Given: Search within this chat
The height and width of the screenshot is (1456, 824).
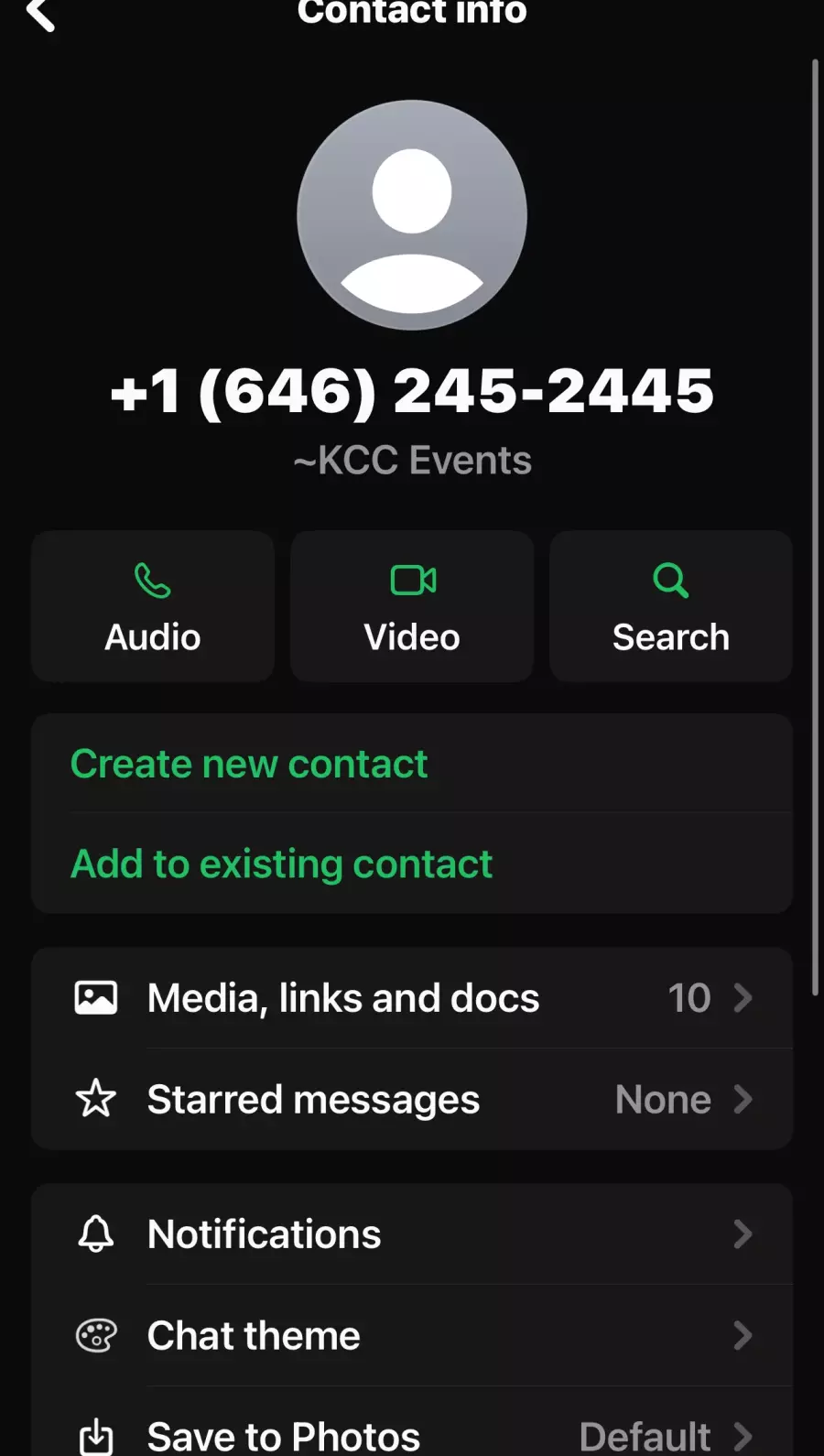Looking at the screenshot, I should point(670,606).
